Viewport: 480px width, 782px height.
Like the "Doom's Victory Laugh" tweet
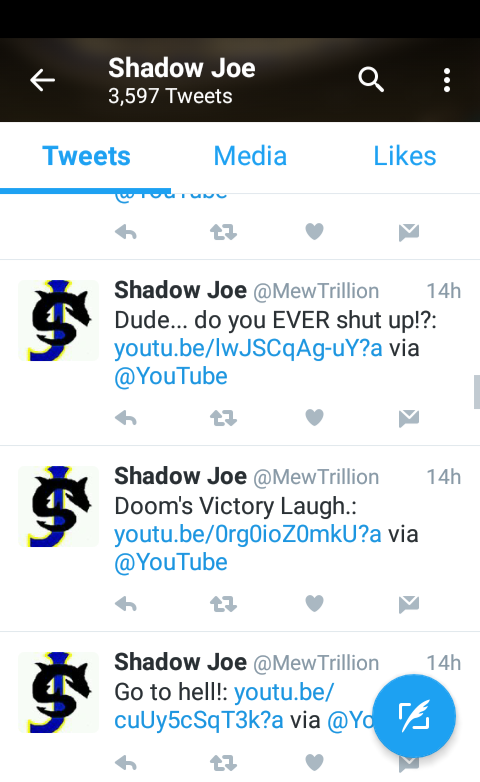tap(314, 603)
